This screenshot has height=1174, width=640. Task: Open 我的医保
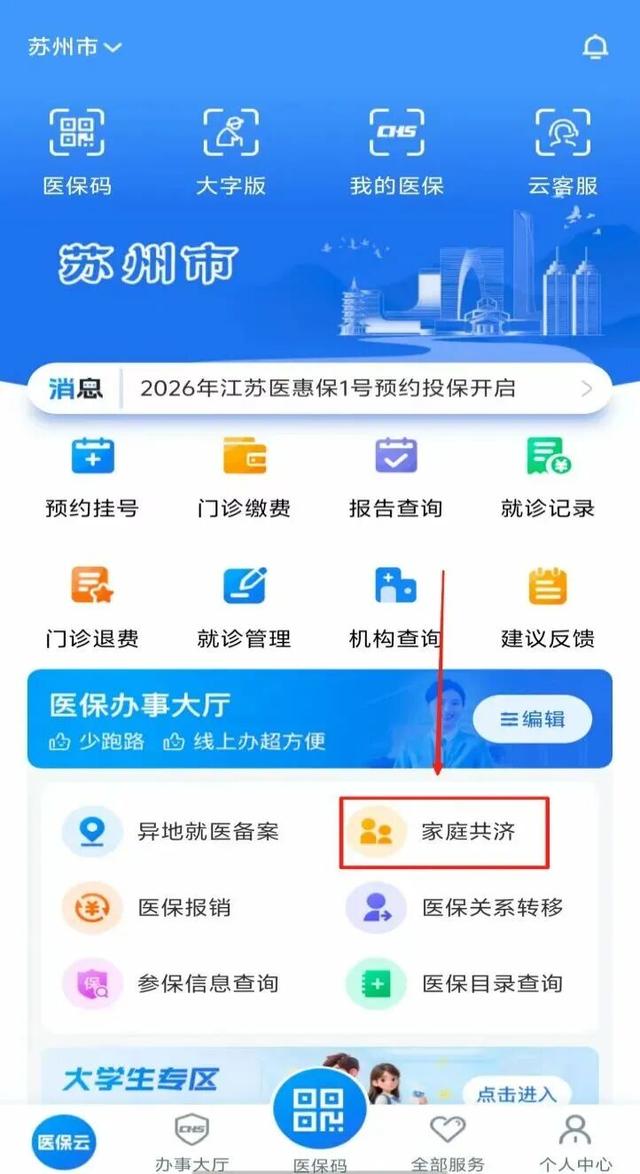pos(396,150)
